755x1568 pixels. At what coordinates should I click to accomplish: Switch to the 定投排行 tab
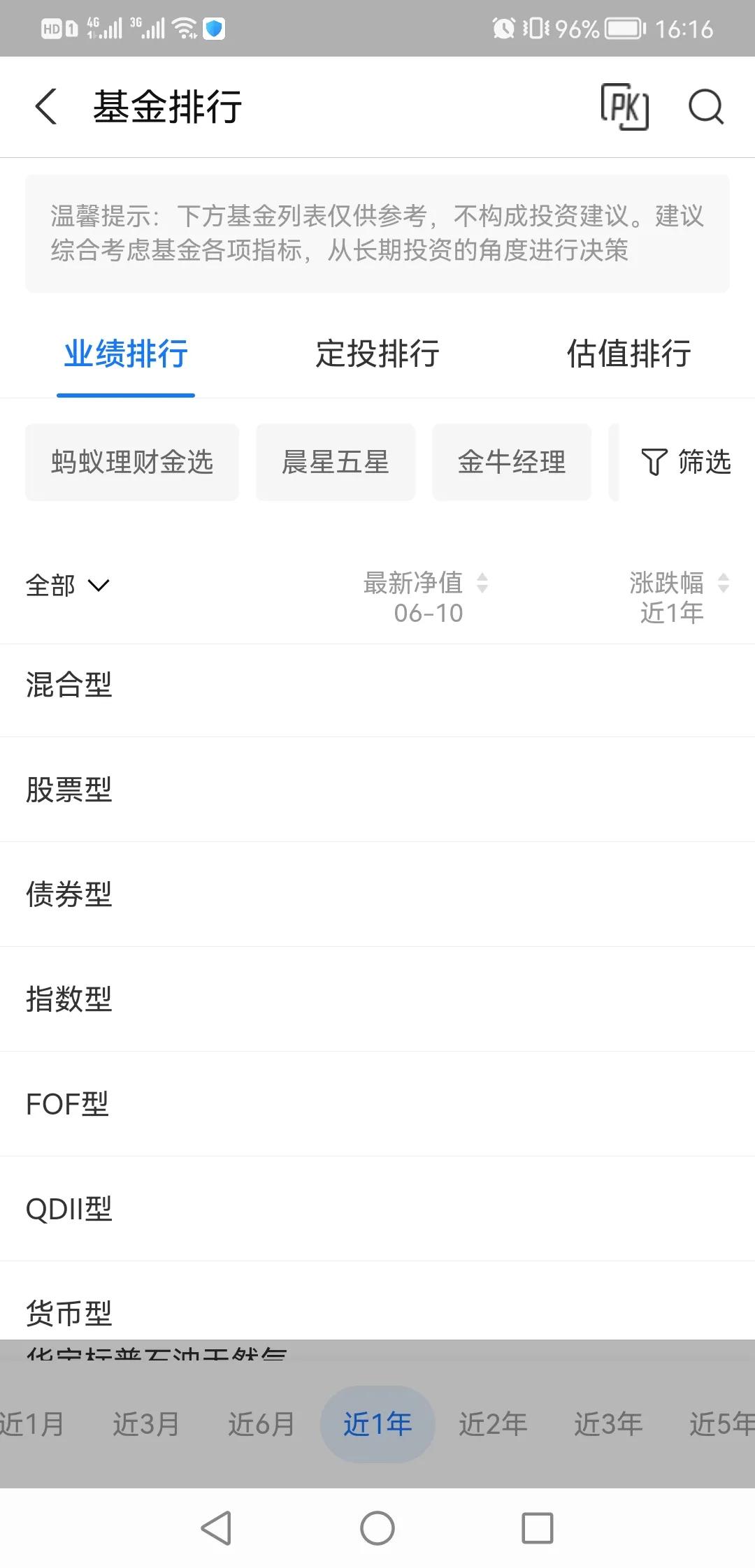[x=377, y=355]
